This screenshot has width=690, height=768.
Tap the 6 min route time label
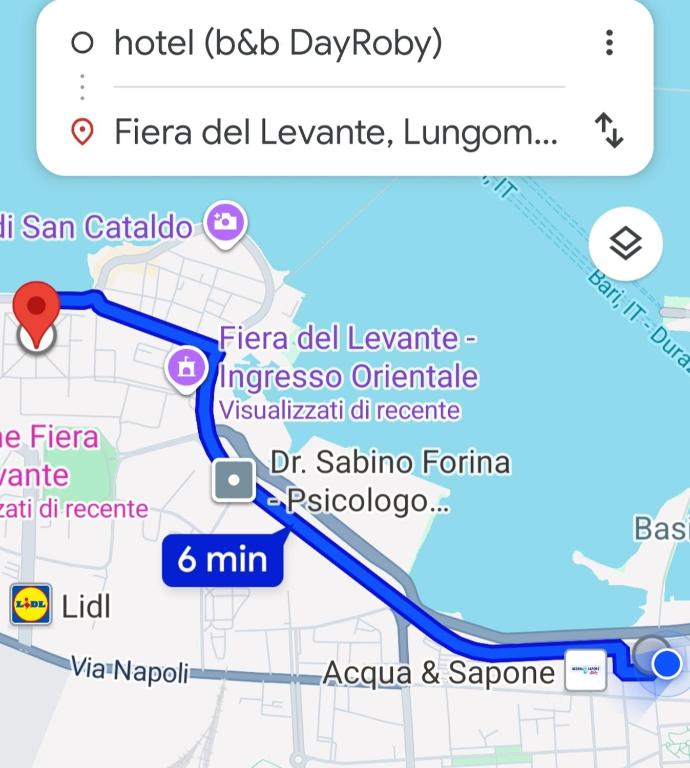pyautogui.click(x=222, y=559)
